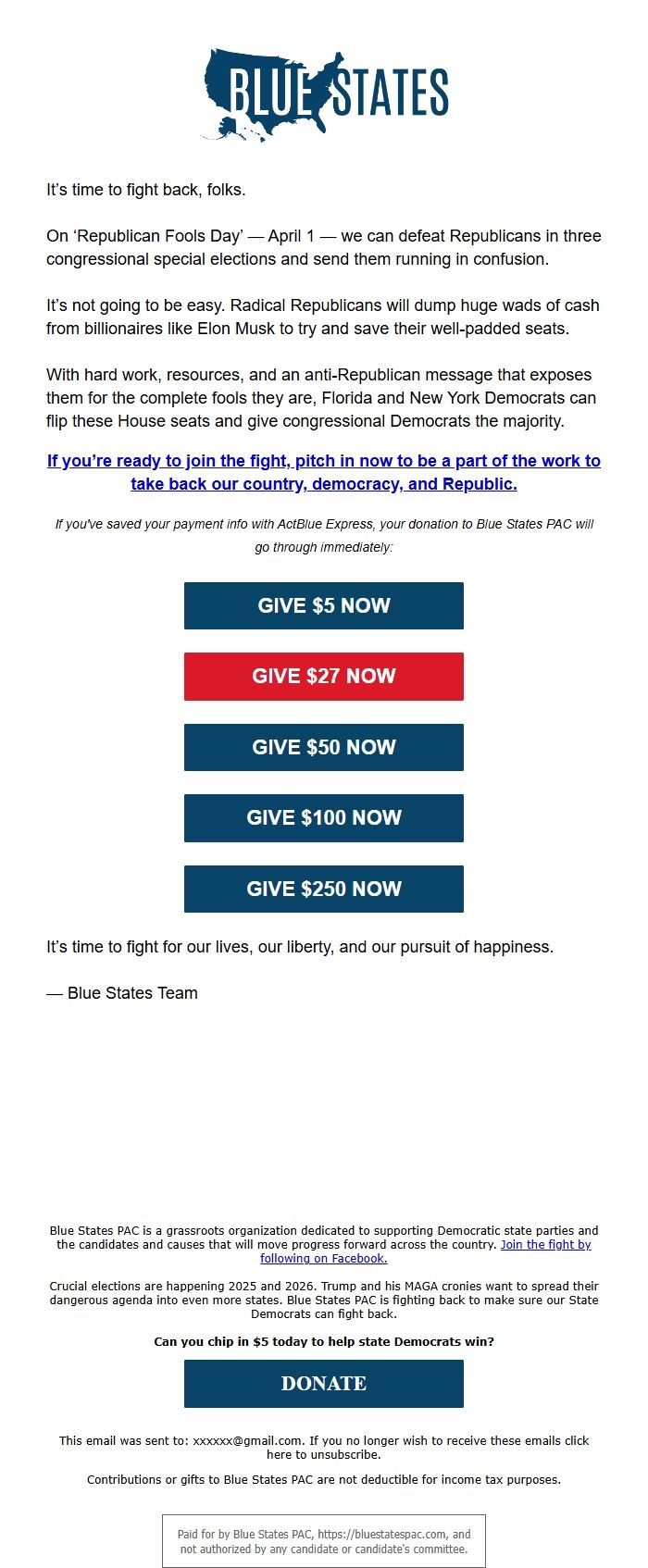Select GIVE $50 NOW

tap(324, 747)
